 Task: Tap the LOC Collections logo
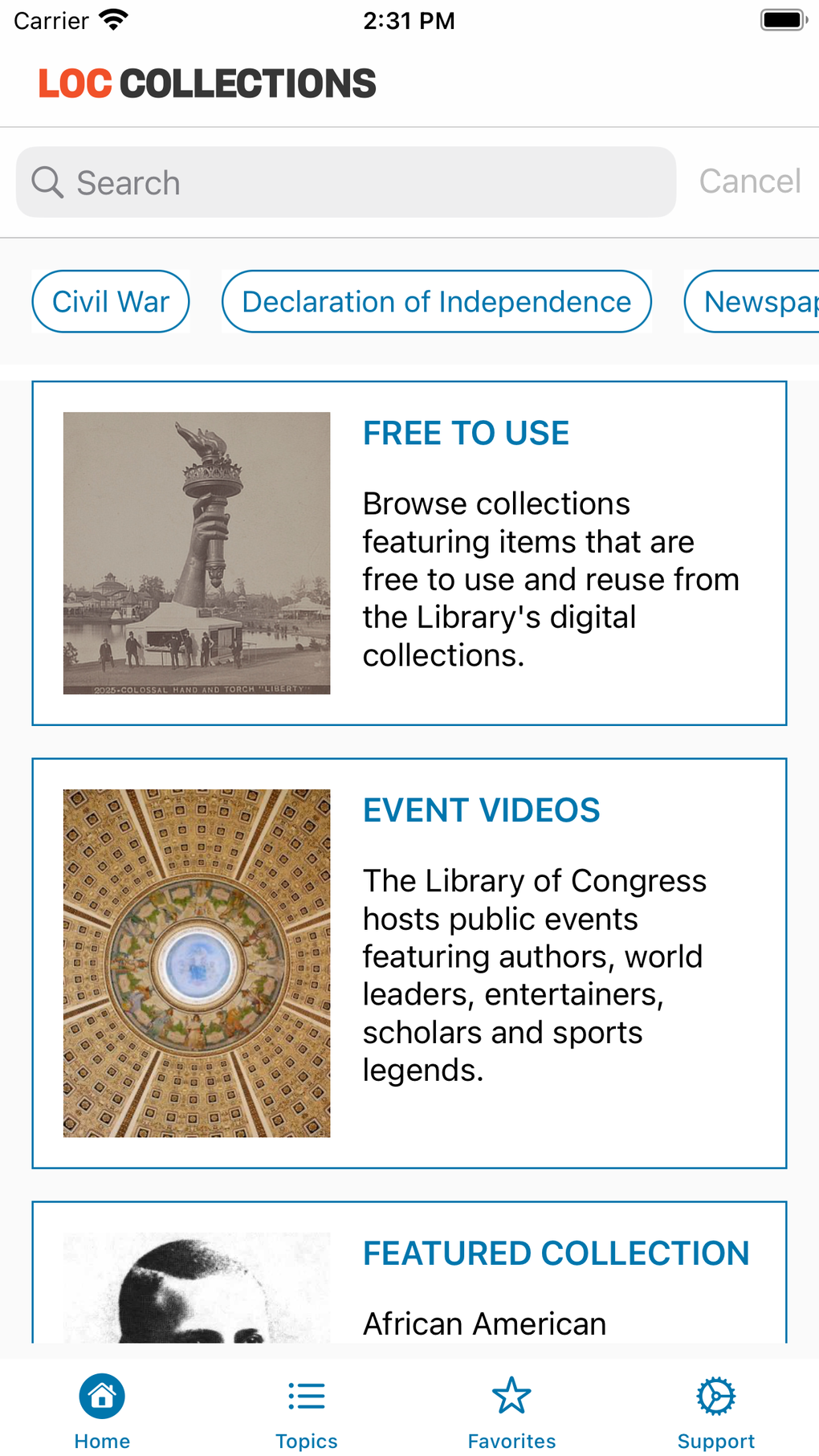[x=206, y=82]
